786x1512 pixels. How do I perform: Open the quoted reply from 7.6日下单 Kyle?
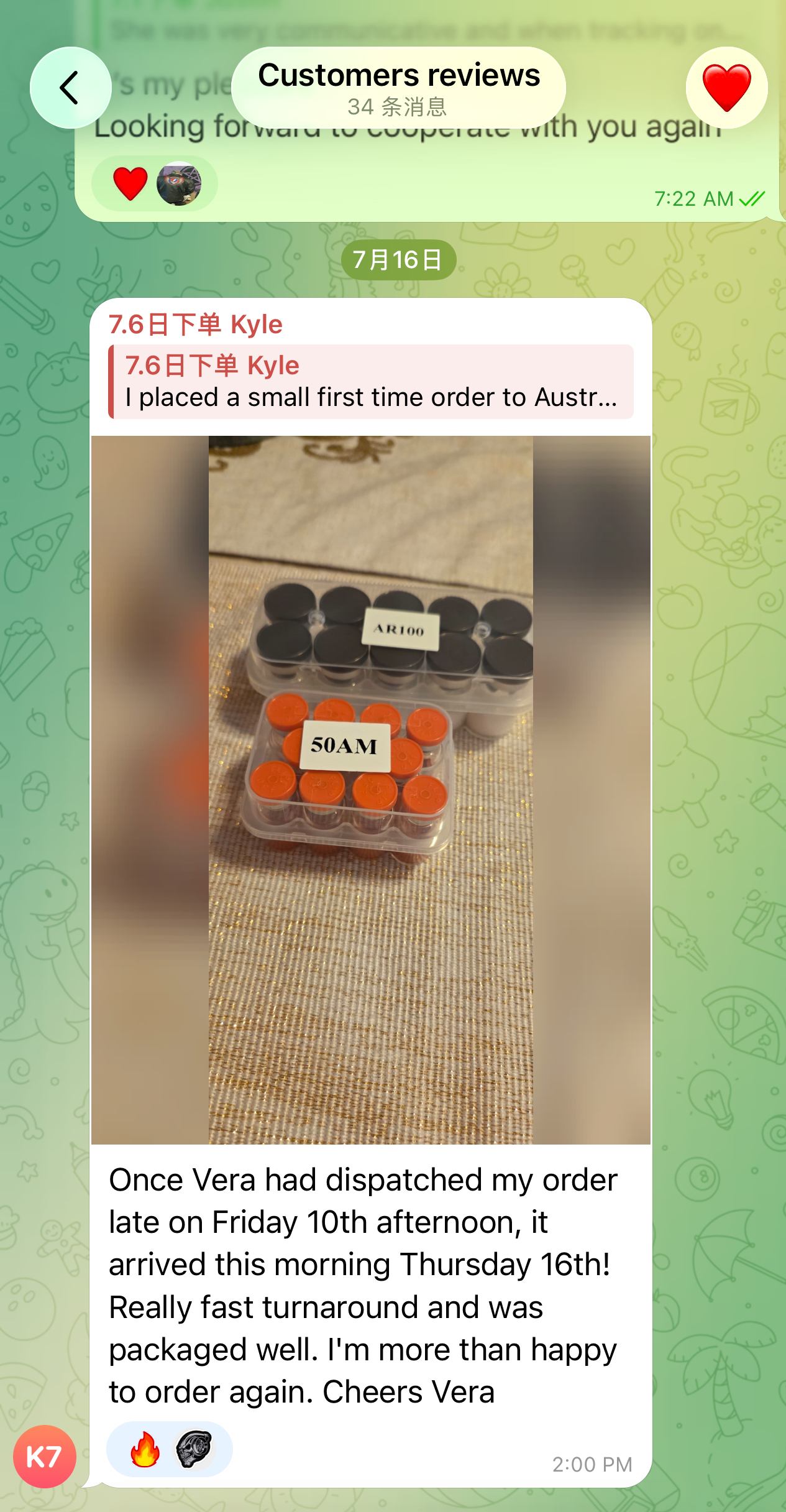point(371,381)
